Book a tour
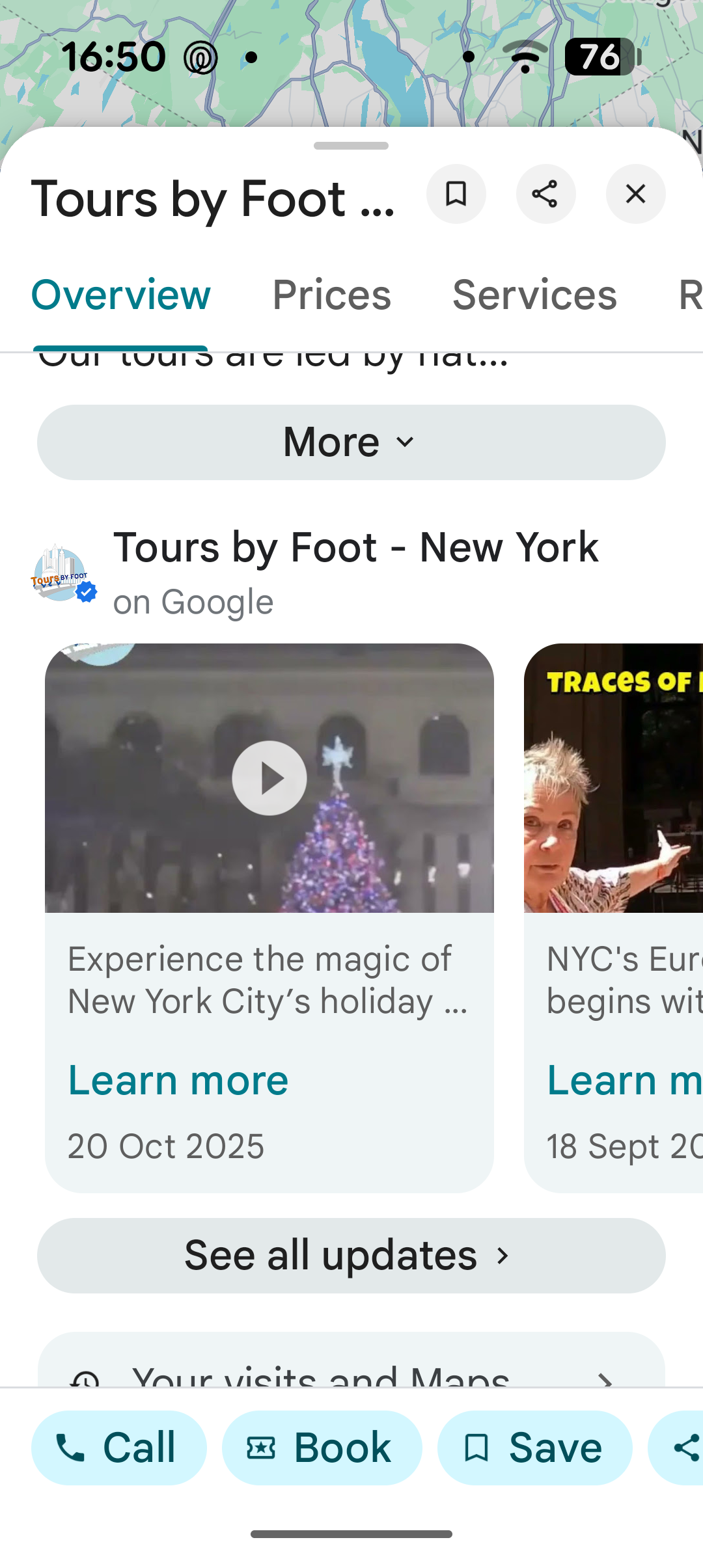703x1568 pixels. coord(322,1448)
